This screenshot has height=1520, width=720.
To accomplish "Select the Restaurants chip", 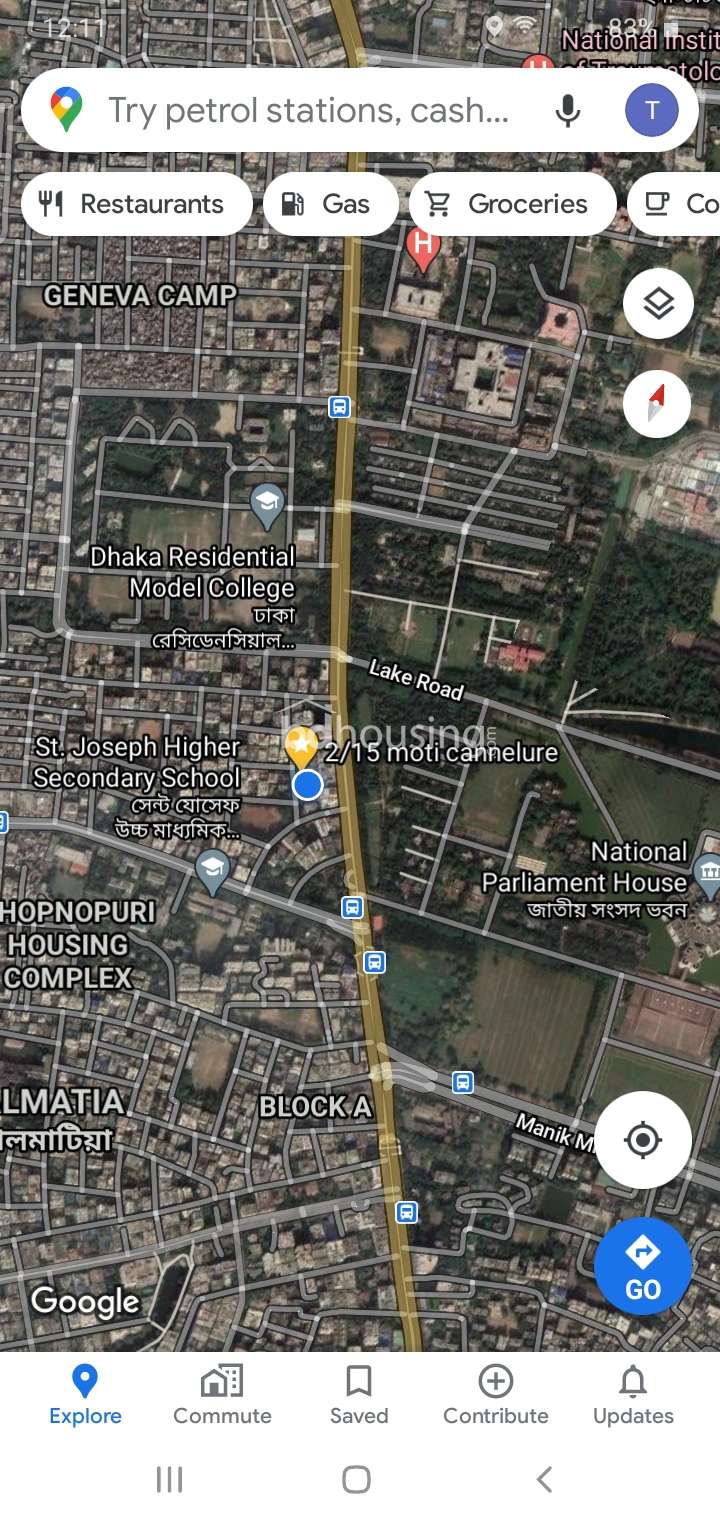I will (x=136, y=204).
